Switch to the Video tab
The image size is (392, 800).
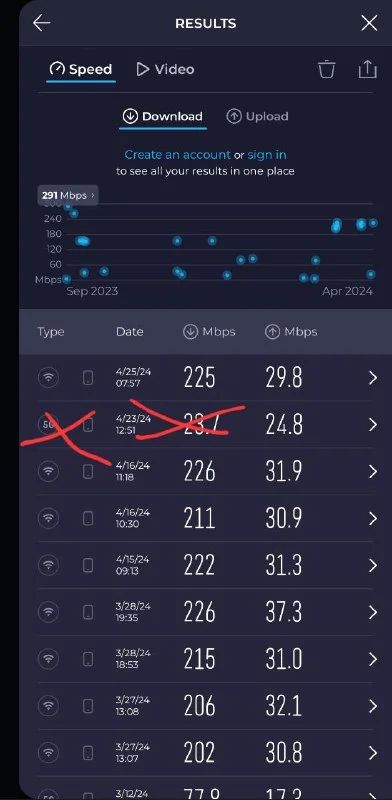point(165,69)
